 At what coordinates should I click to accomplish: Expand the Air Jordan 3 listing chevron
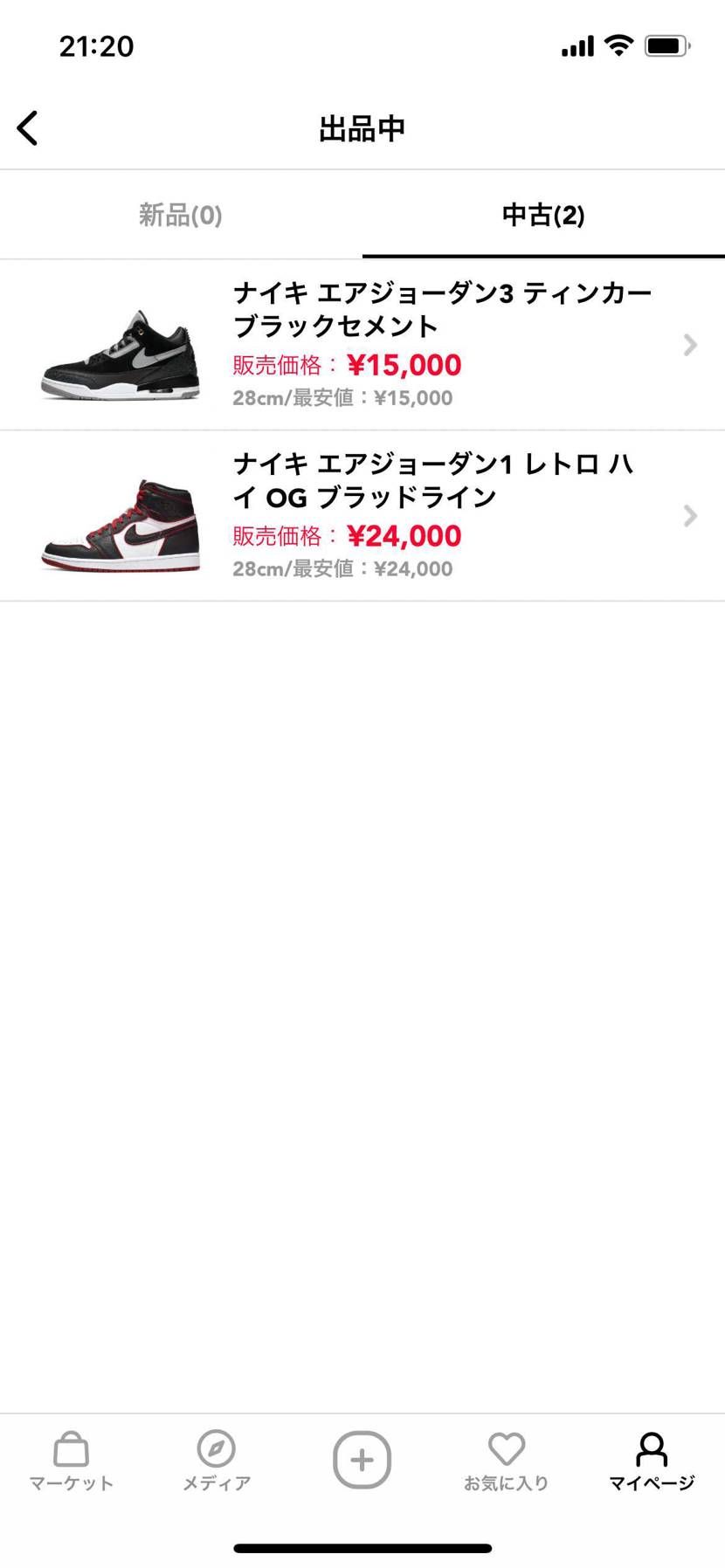click(690, 346)
